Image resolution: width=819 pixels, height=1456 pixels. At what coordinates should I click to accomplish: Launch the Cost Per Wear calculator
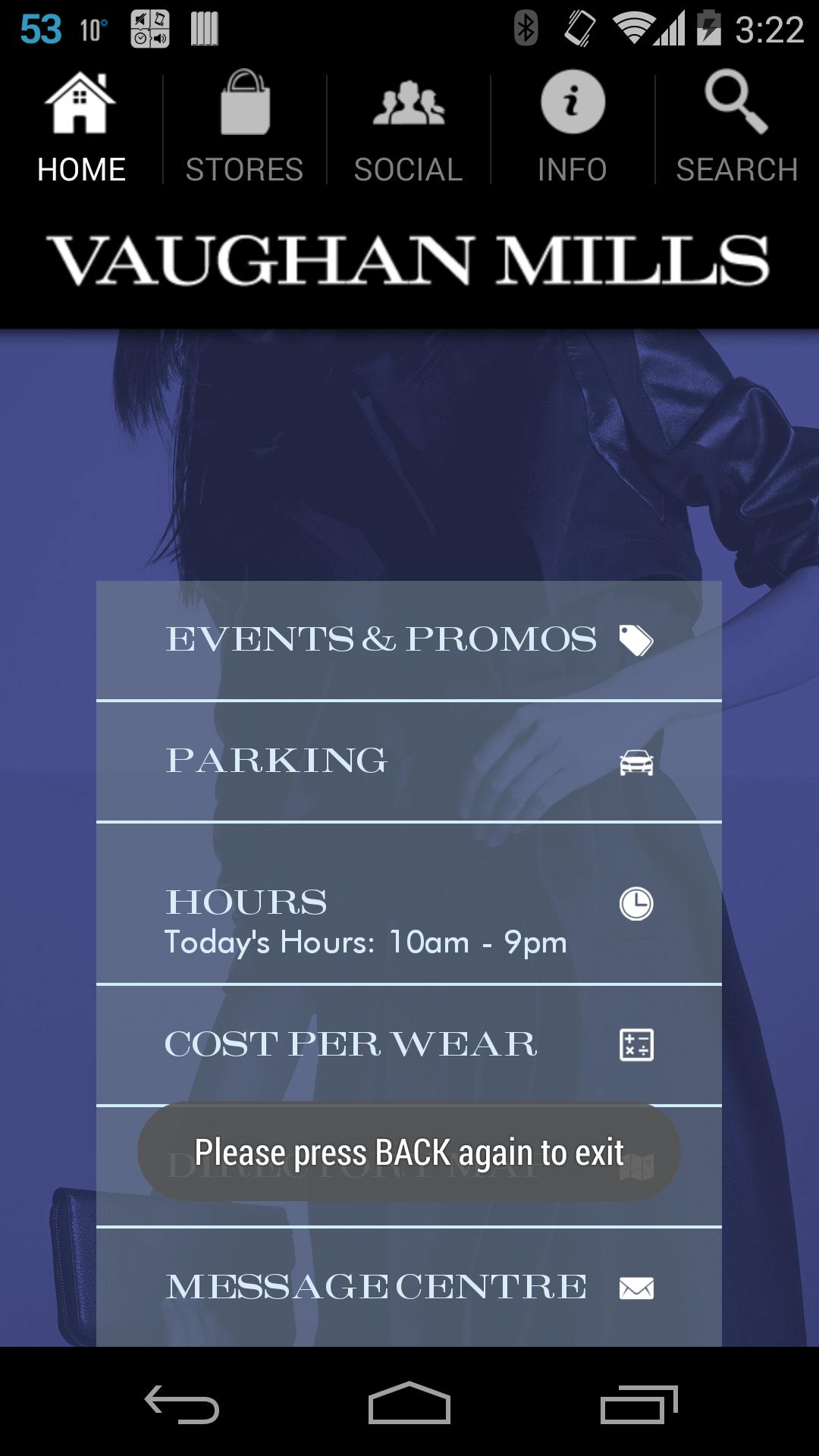pos(409,1044)
